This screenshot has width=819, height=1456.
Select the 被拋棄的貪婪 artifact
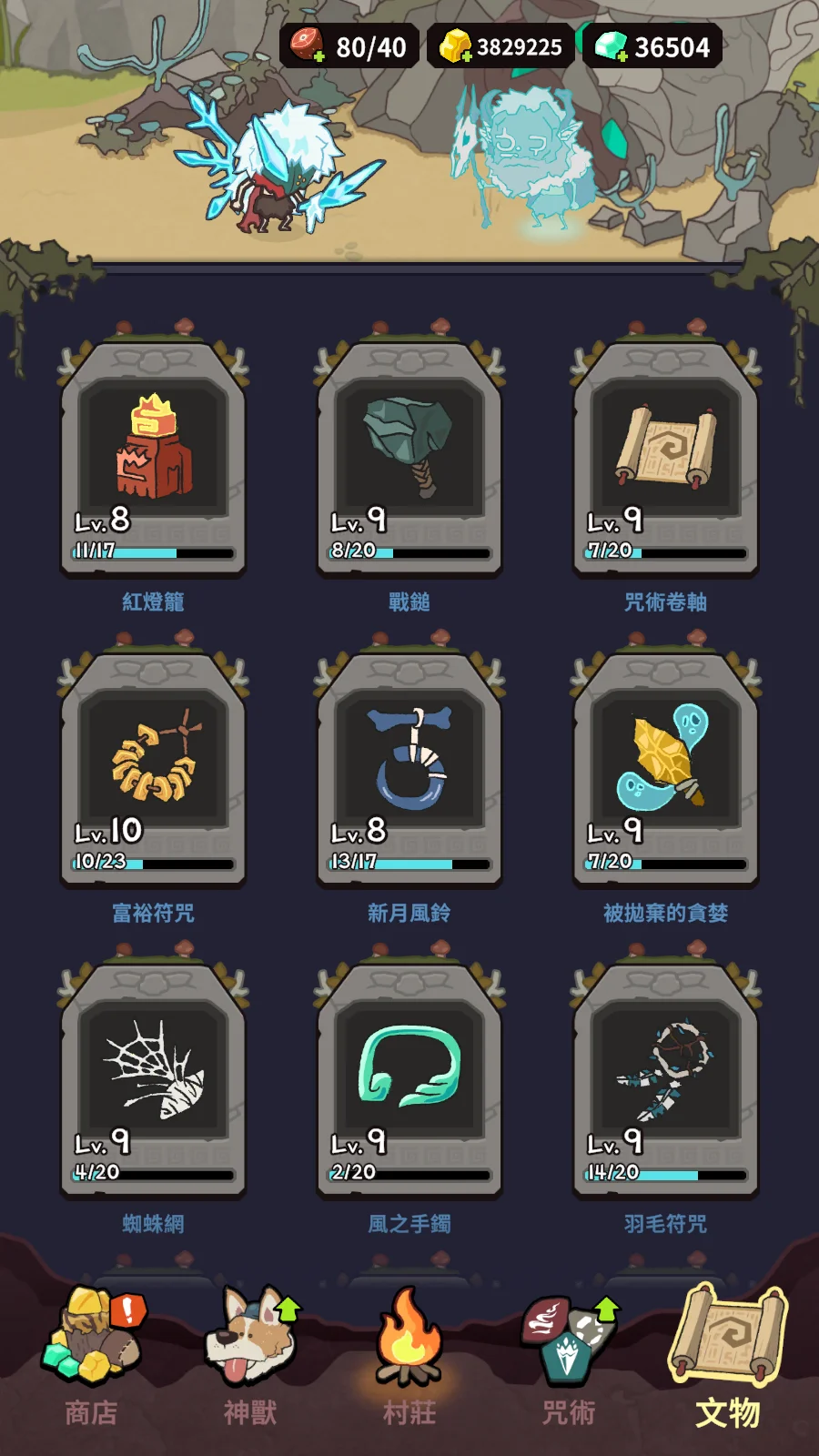click(665, 770)
